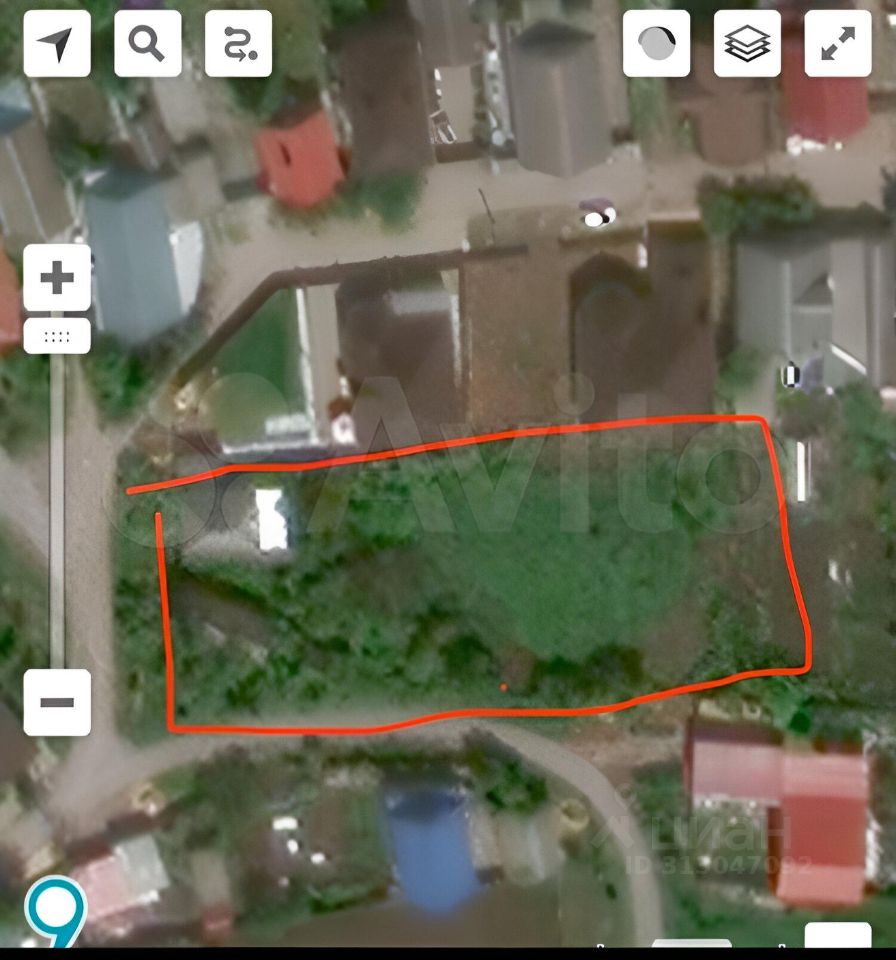Zoom in with the plus button
The height and width of the screenshot is (960, 896).
click(57, 277)
